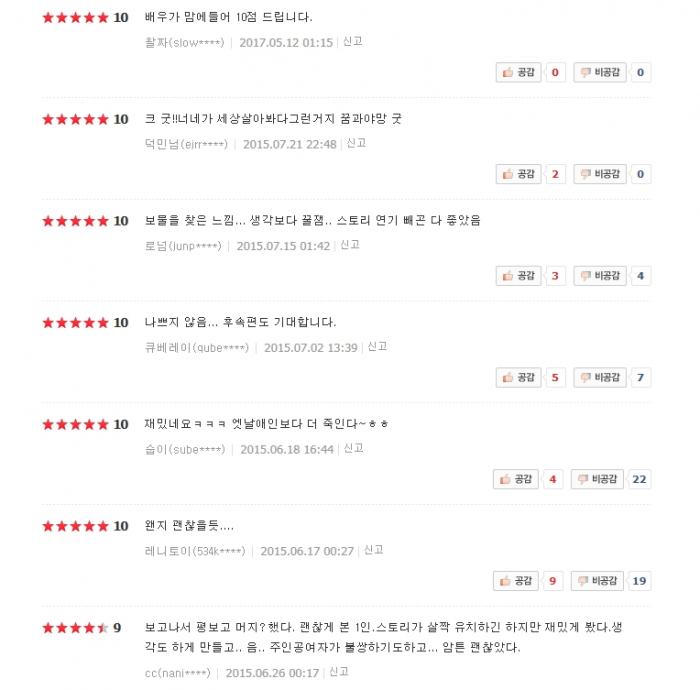Report nani****'s review via 신고
The height and width of the screenshot is (690, 700).
click(x=339, y=673)
